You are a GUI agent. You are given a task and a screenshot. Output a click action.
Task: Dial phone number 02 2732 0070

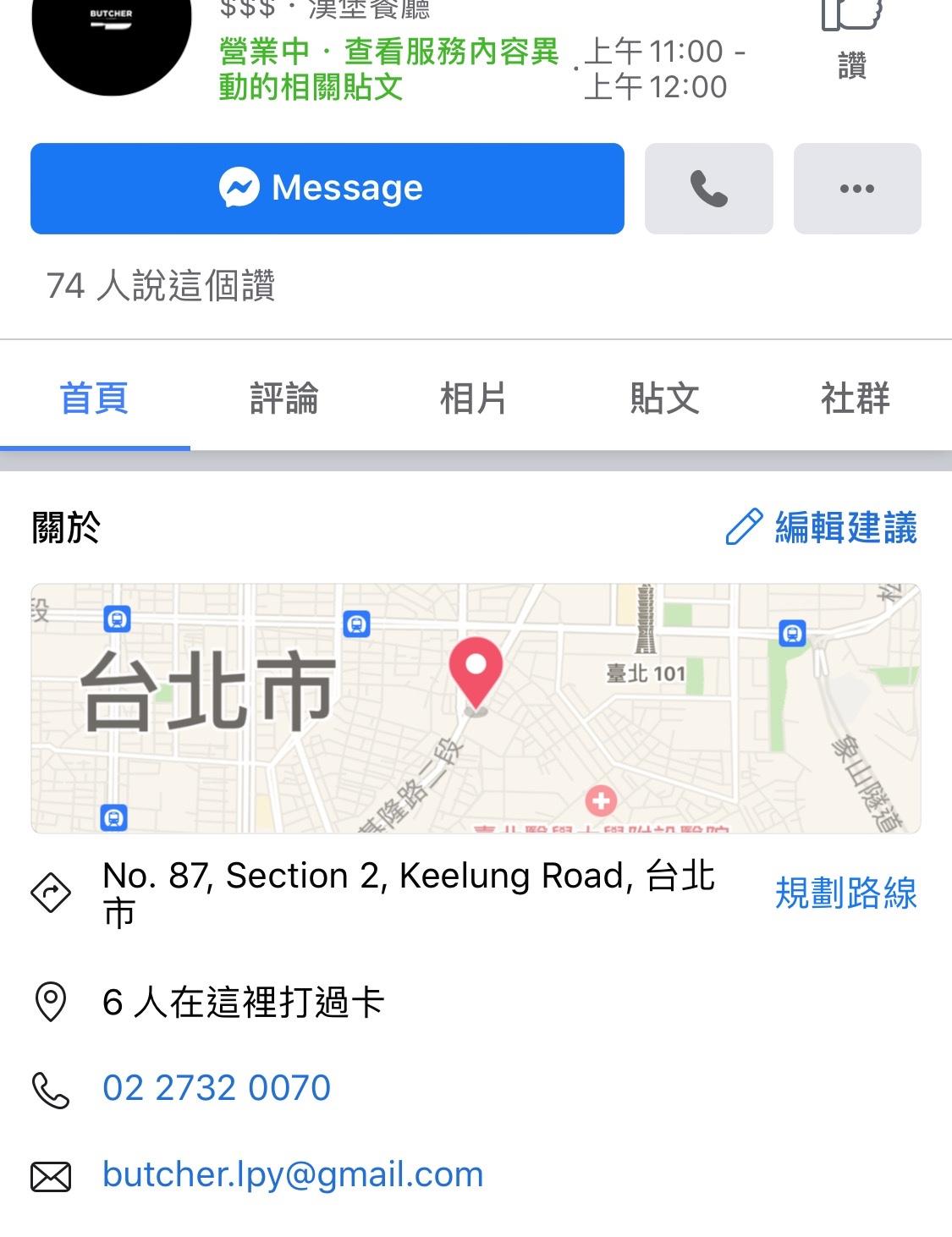pos(217,1088)
